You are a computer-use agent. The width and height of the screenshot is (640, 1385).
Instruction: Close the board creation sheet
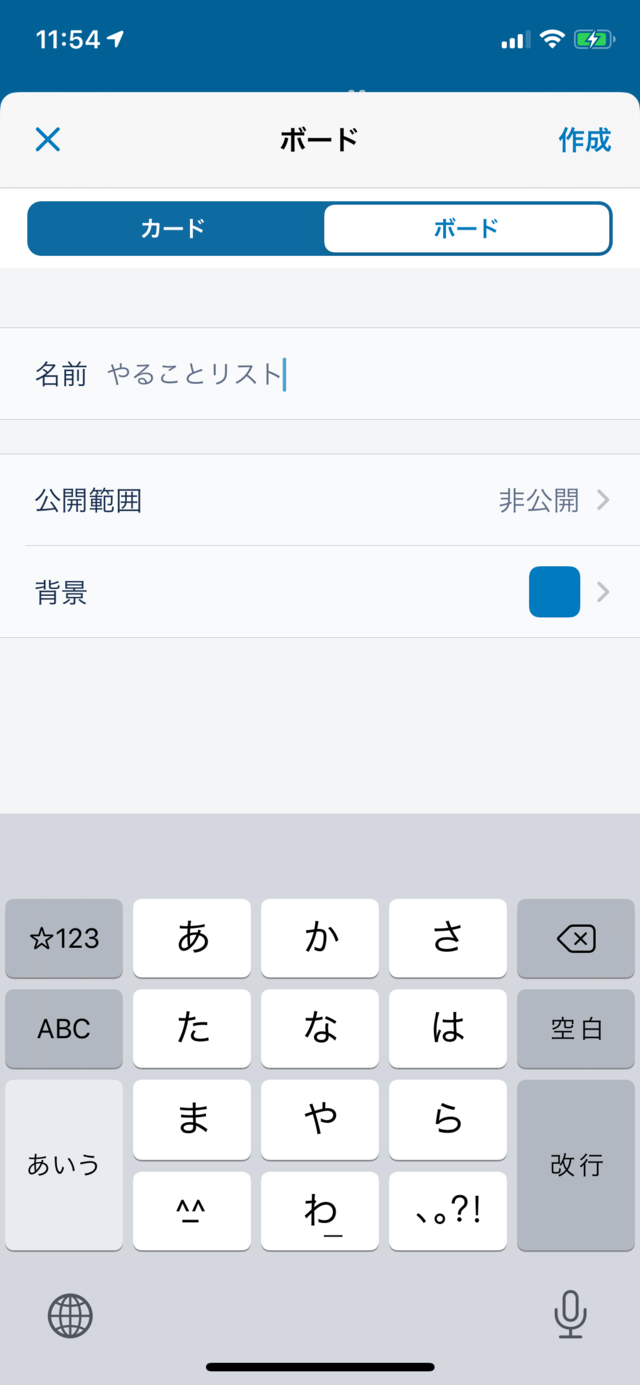click(48, 140)
